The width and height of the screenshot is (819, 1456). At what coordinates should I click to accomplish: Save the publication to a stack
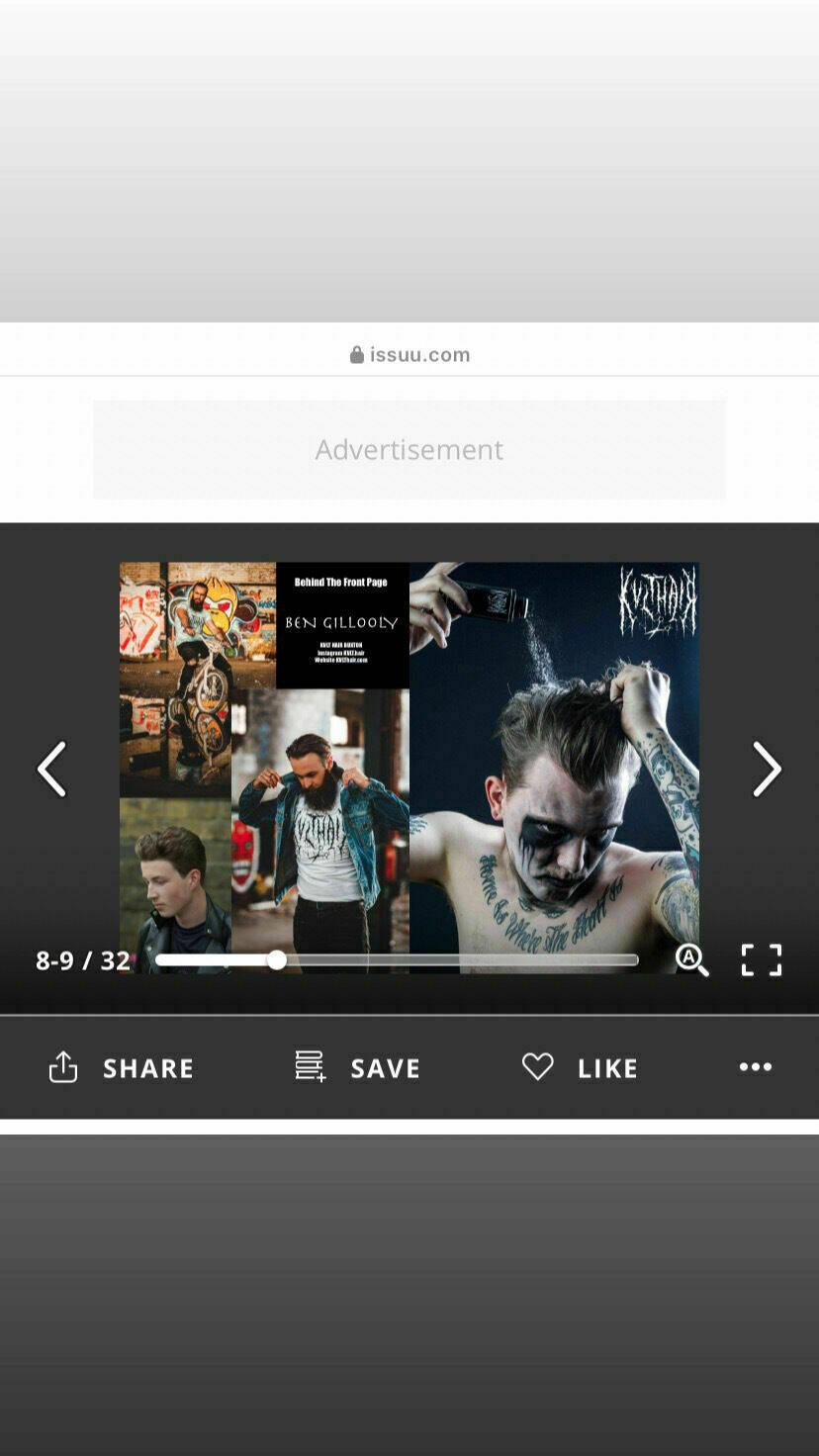click(x=358, y=1067)
